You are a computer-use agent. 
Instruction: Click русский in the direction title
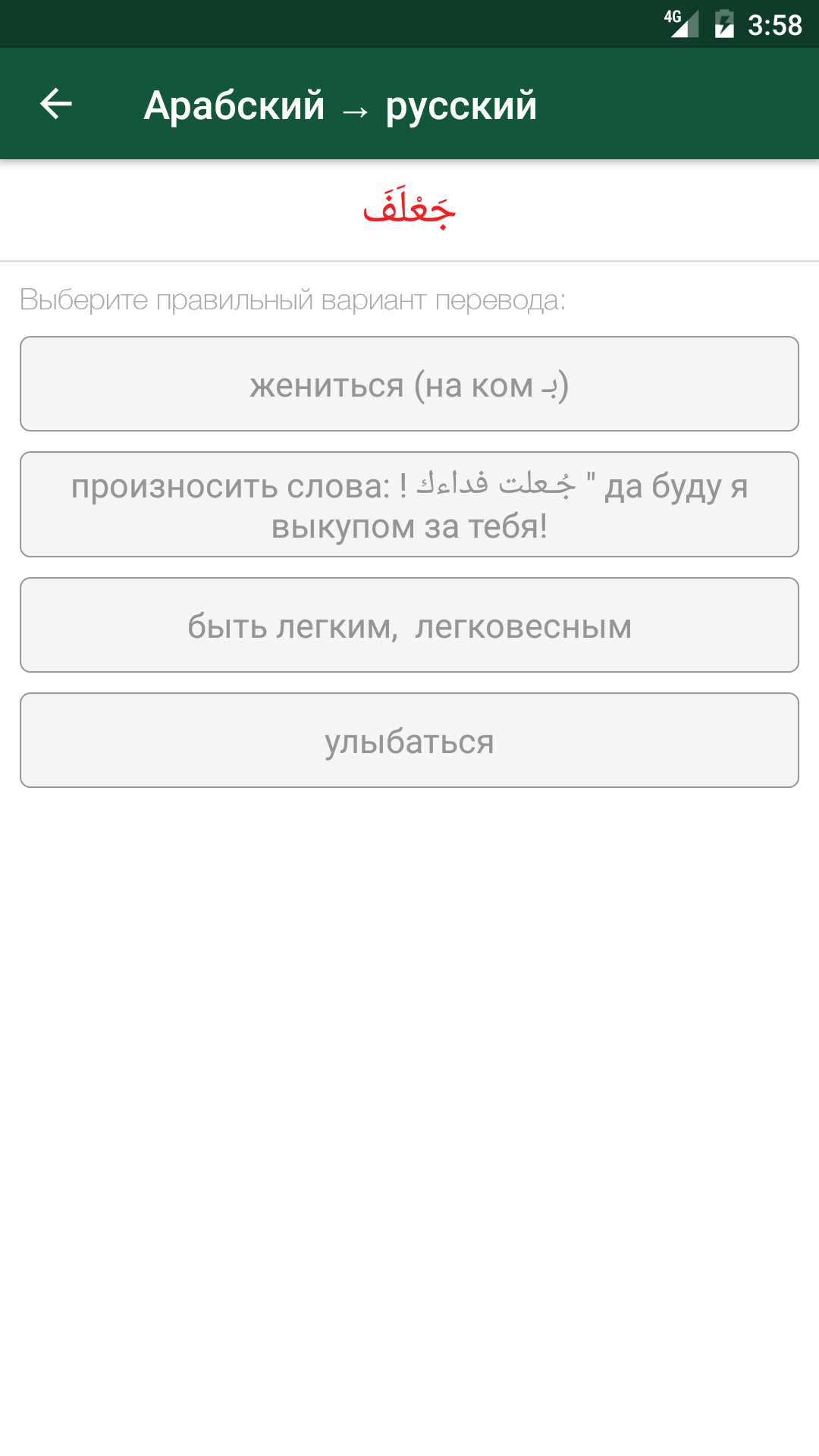pyautogui.click(x=463, y=104)
